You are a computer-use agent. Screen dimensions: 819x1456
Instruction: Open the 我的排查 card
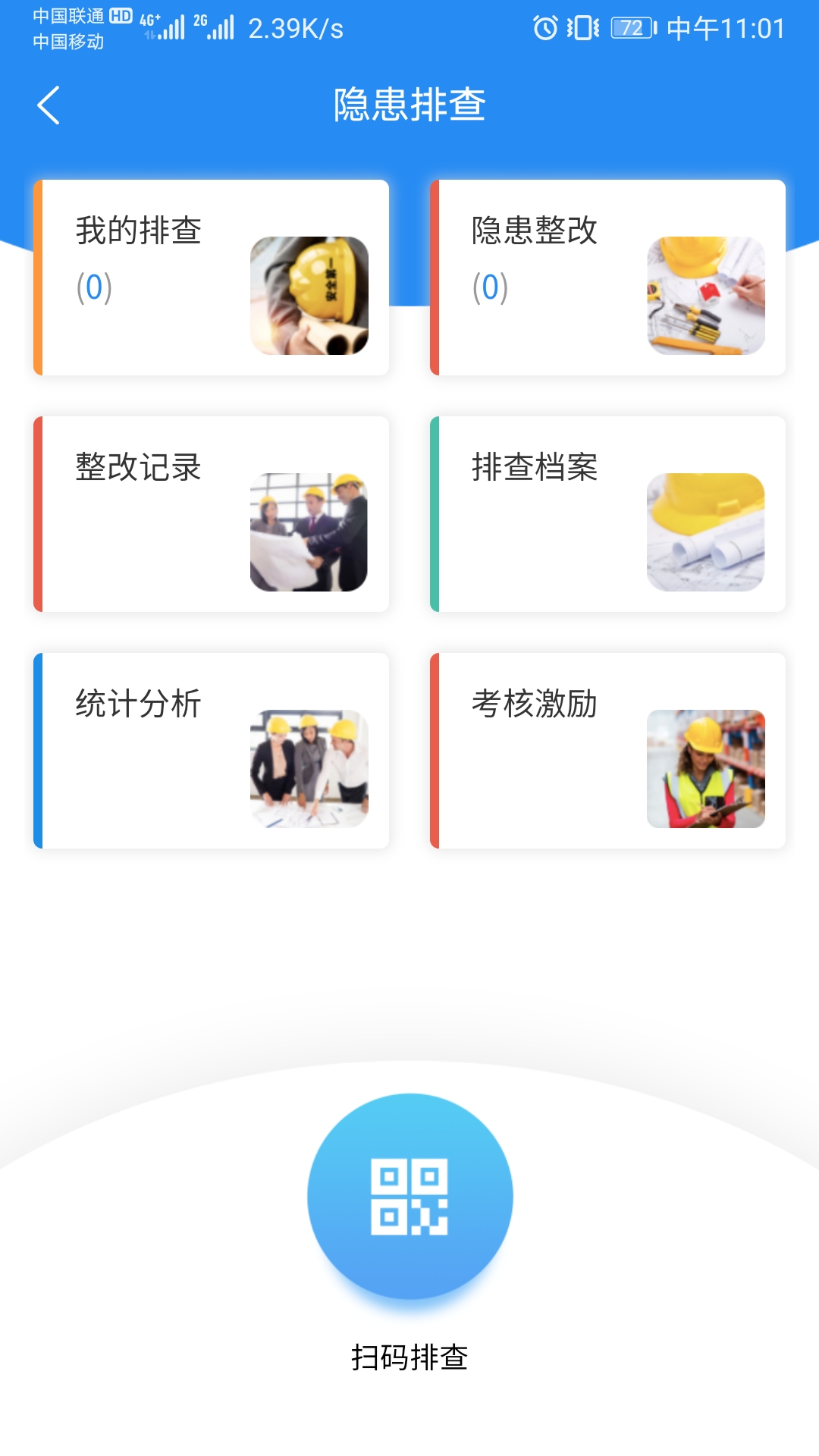pyautogui.click(x=212, y=278)
